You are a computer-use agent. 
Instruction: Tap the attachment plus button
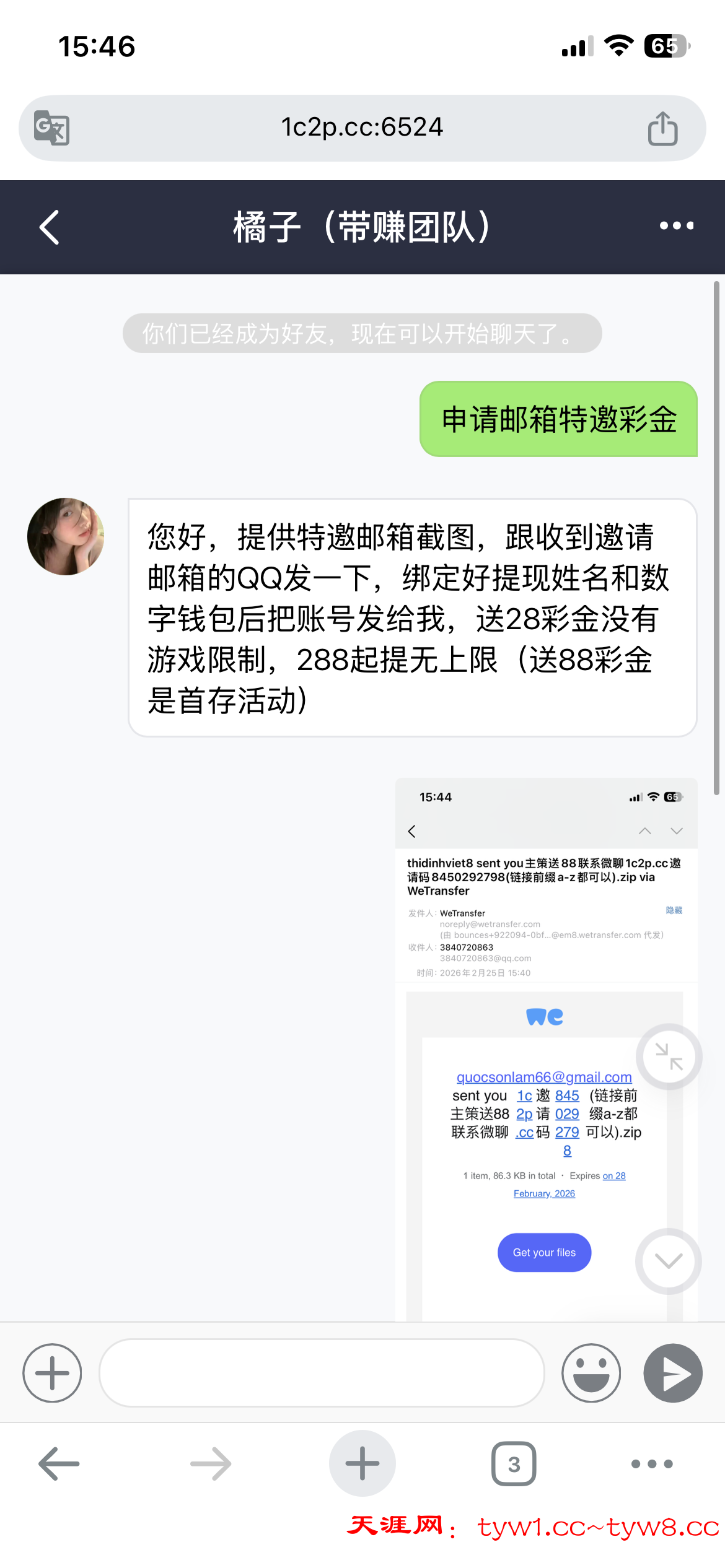[x=52, y=1373]
